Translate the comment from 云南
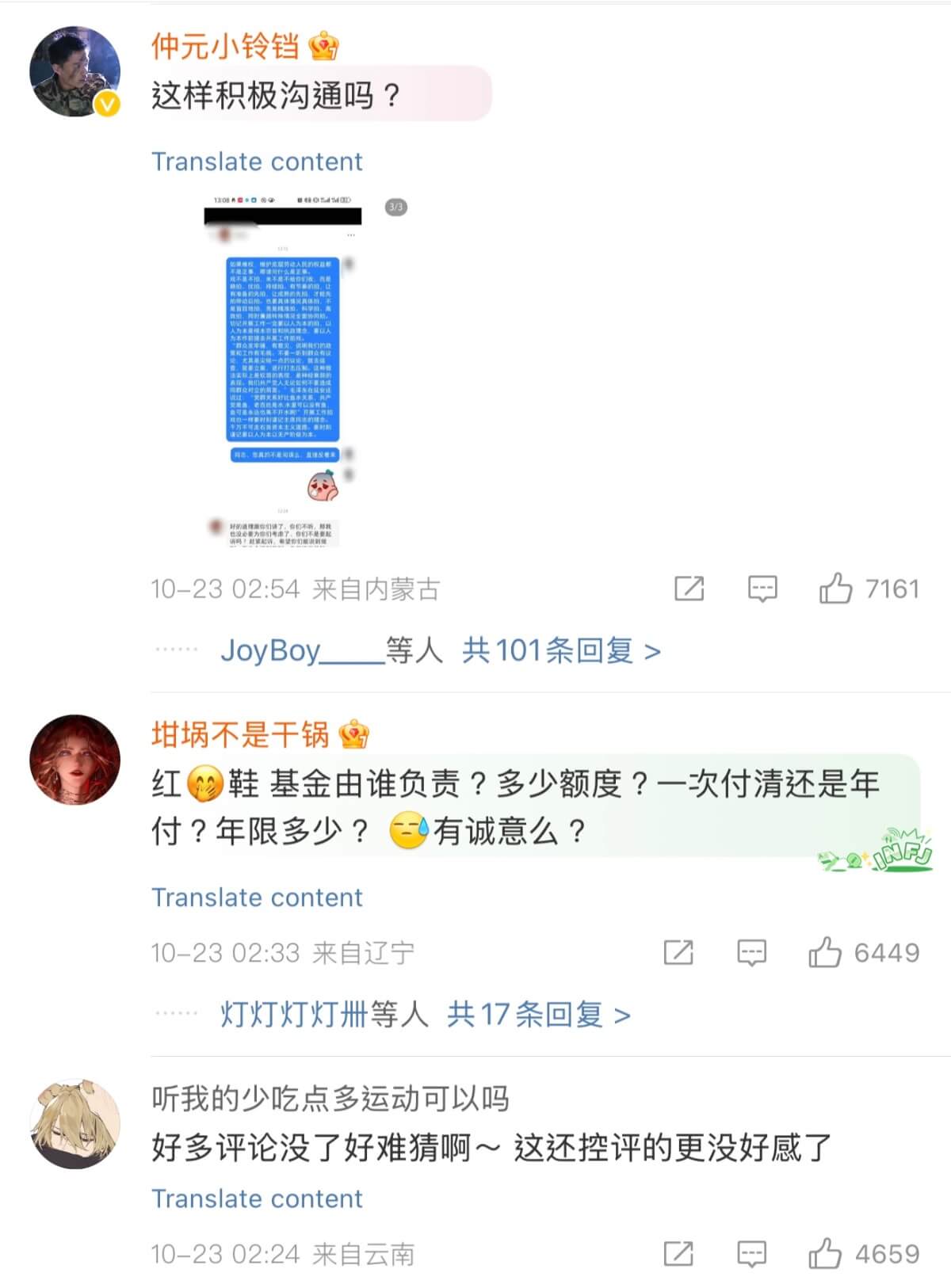 click(x=257, y=1198)
